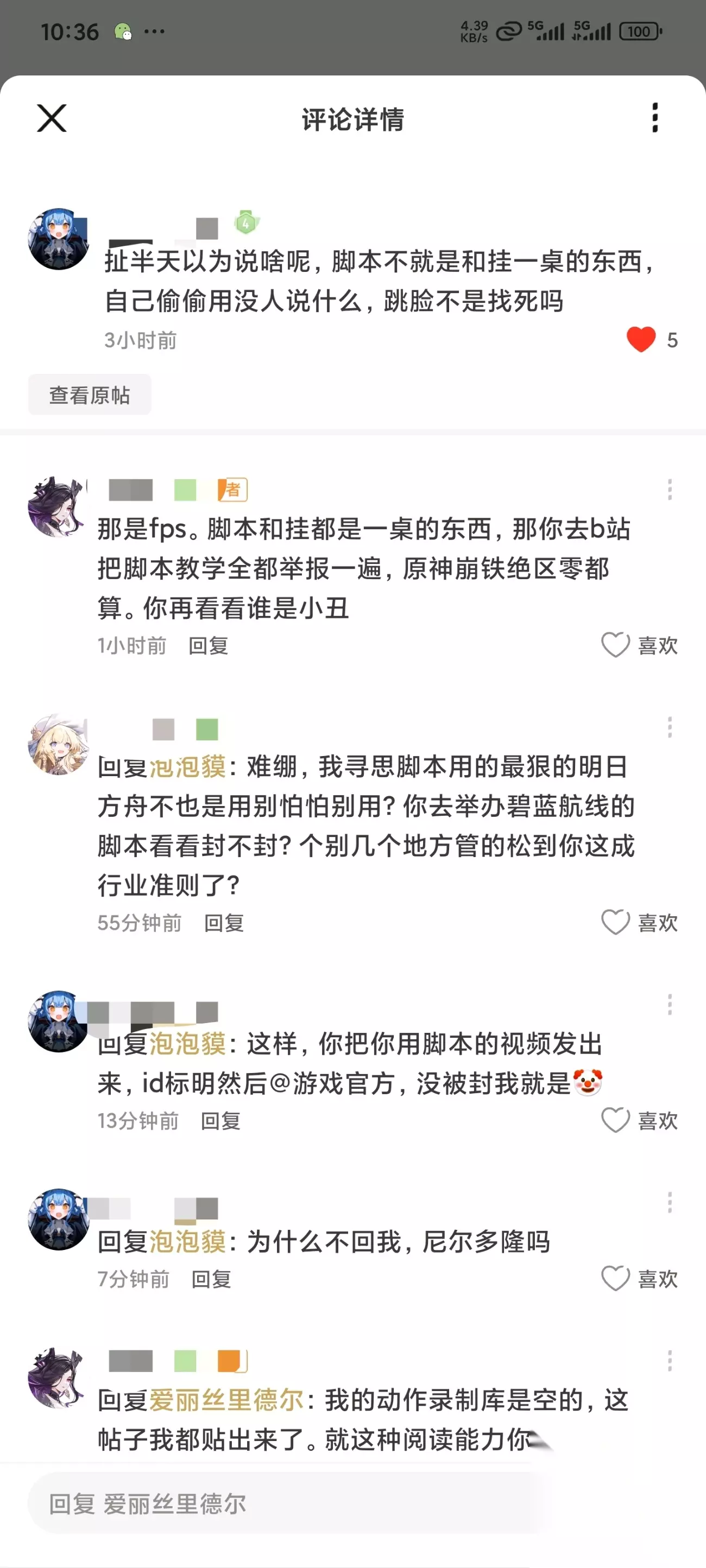The width and height of the screenshot is (706, 1568).
Task: Like the comment posted 13分钟前
Action: click(639, 1121)
